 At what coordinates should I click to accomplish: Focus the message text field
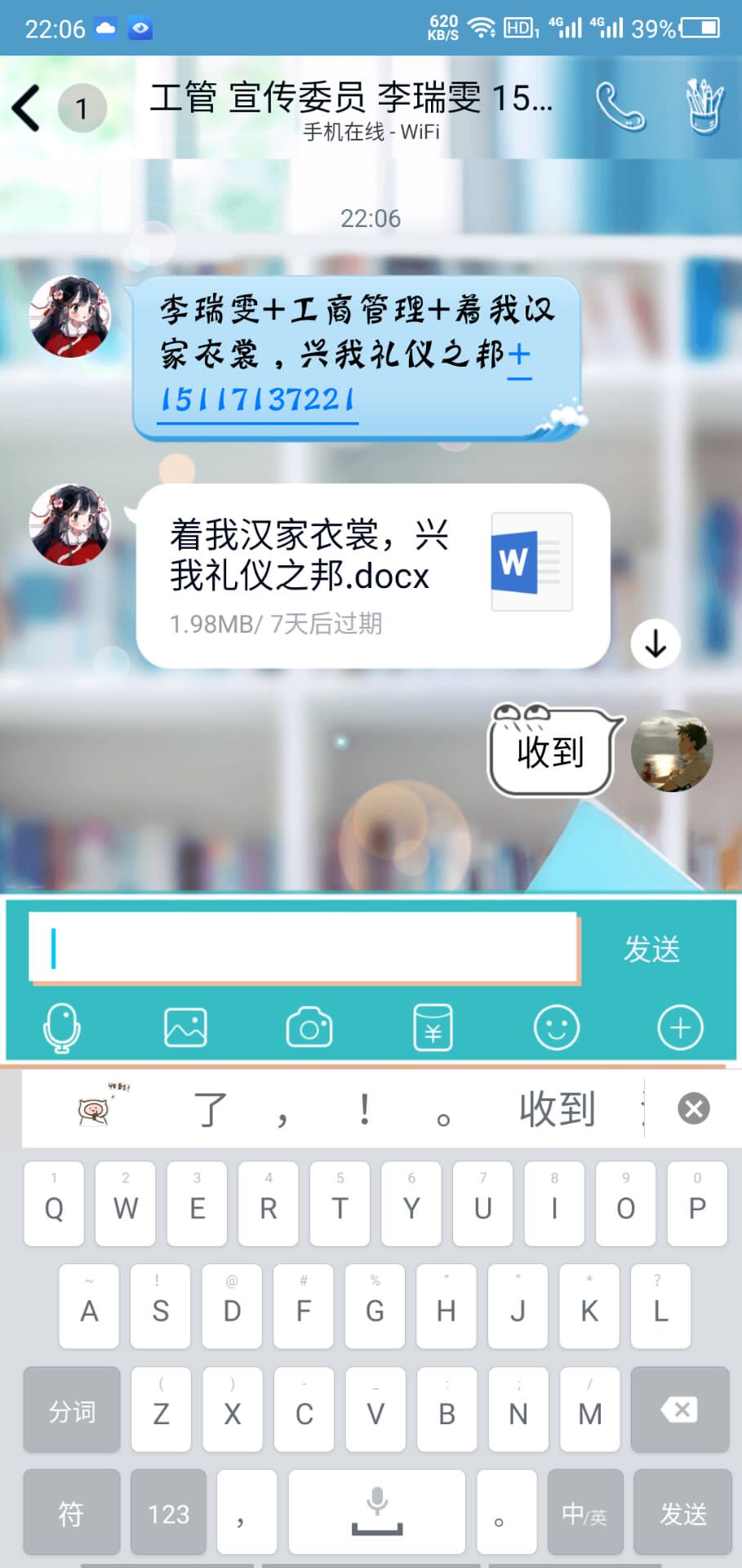click(x=304, y=947)
